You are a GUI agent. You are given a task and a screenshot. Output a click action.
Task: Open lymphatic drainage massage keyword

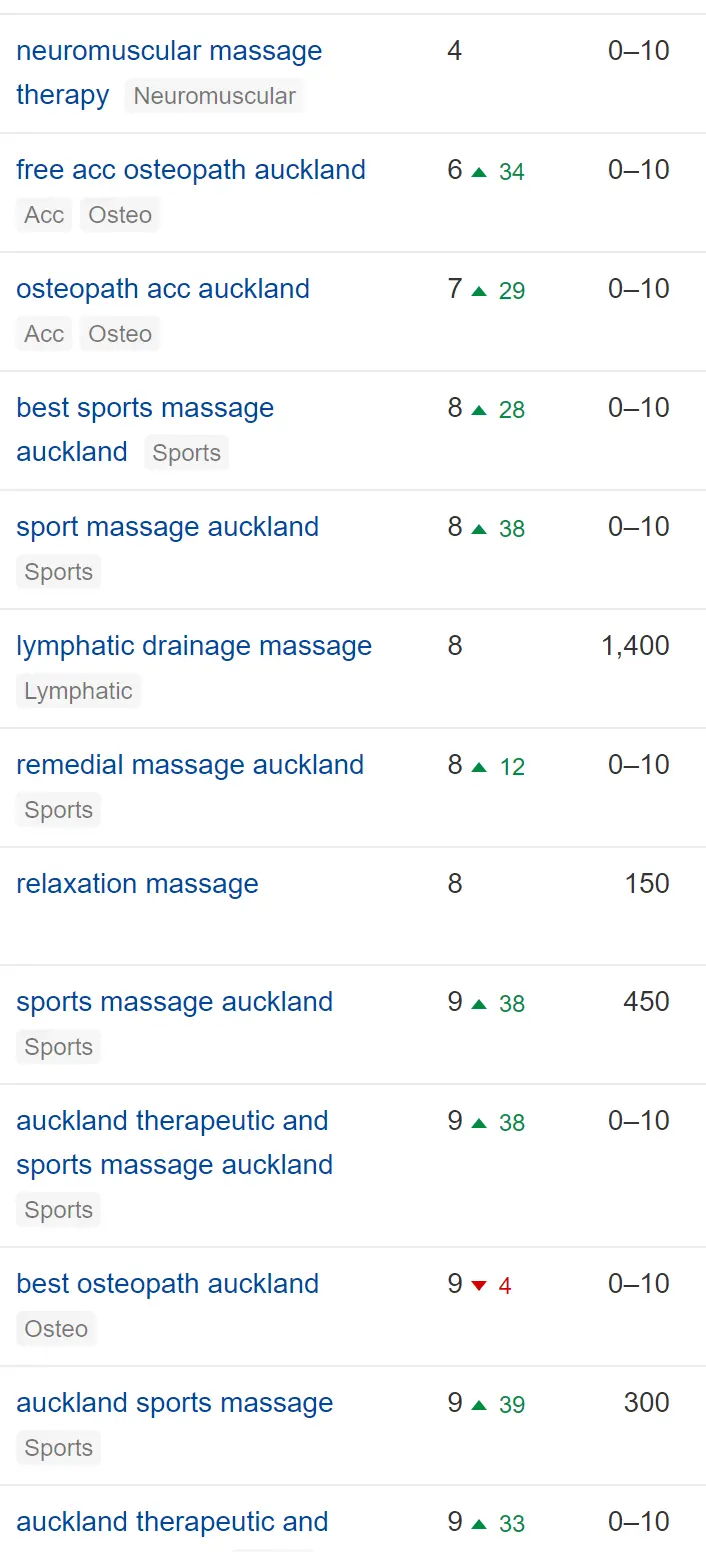tap(193, 646)
